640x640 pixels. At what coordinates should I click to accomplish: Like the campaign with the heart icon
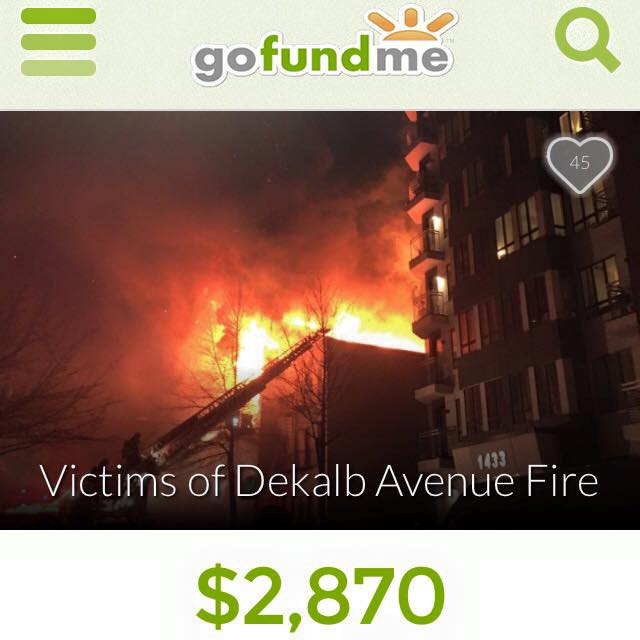(579, 163)
